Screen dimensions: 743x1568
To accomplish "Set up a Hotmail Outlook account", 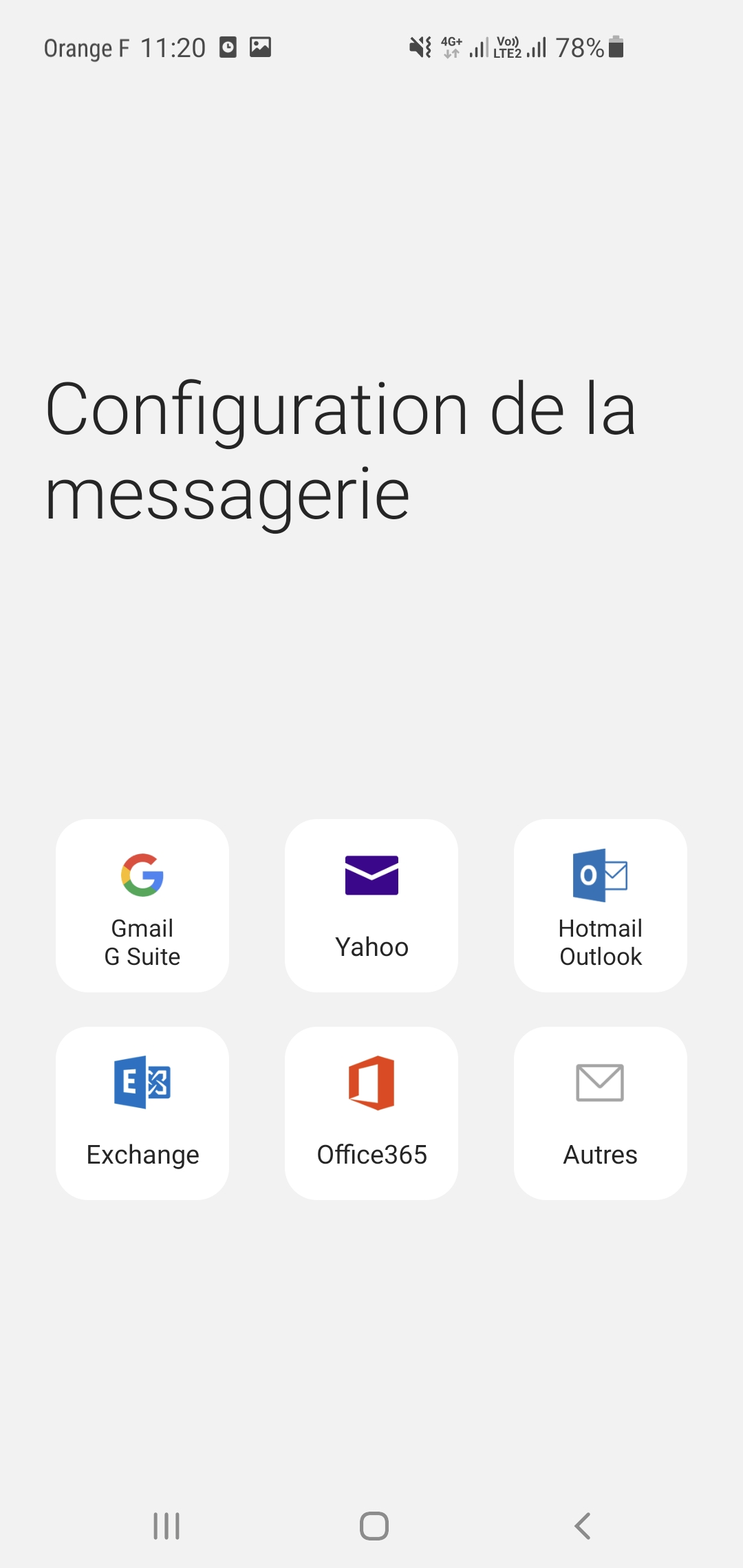I will pyautogui.click(x=600, y=905).
